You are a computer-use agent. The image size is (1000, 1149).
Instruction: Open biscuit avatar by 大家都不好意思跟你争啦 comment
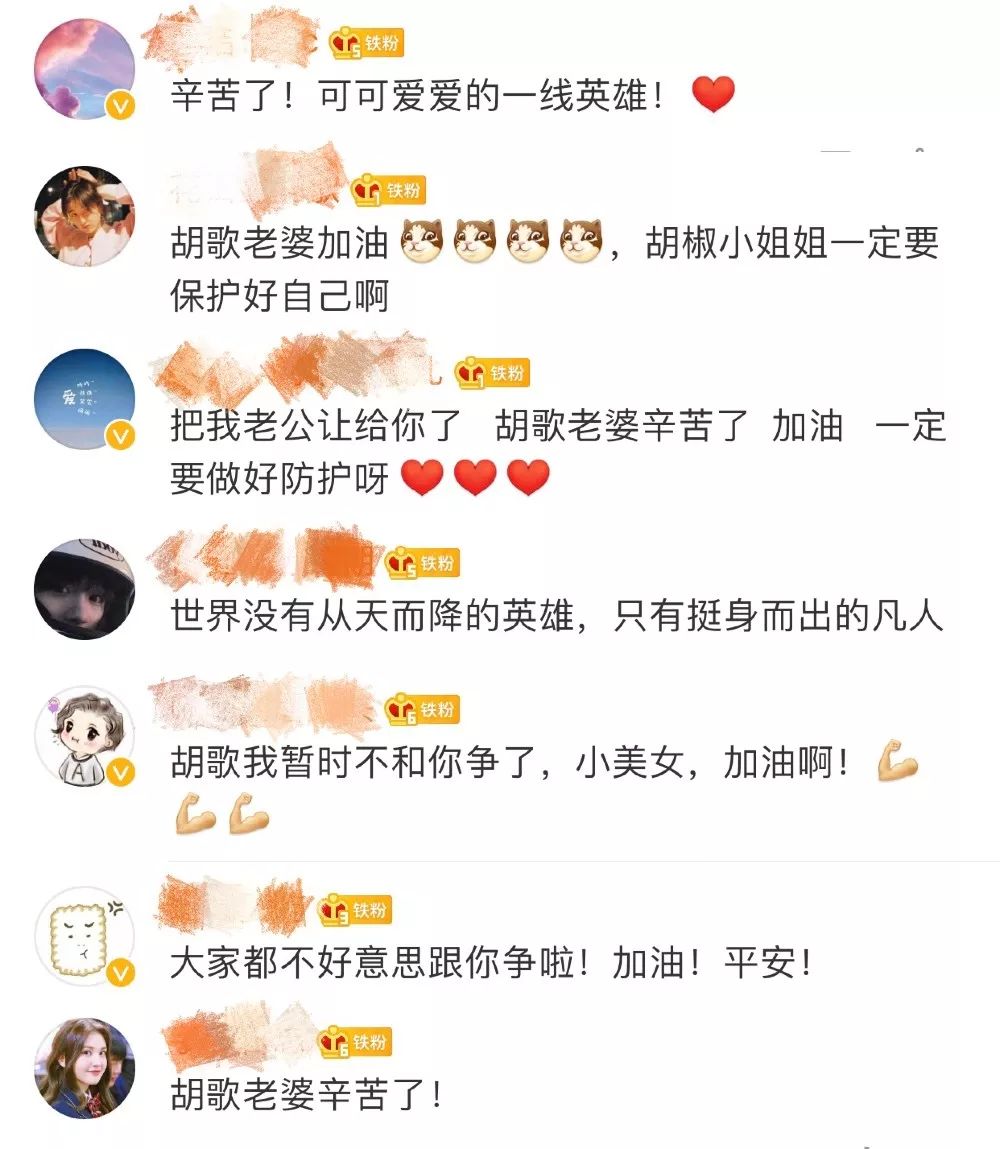[x=84, y=935]
